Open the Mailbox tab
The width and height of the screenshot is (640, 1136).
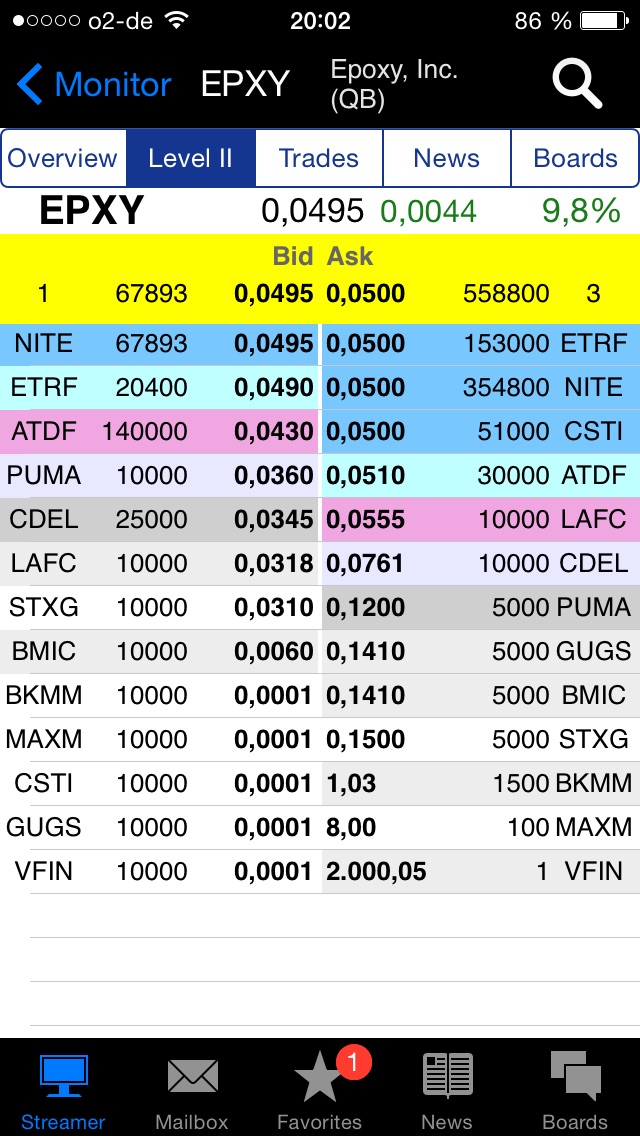coord(192,1090)
